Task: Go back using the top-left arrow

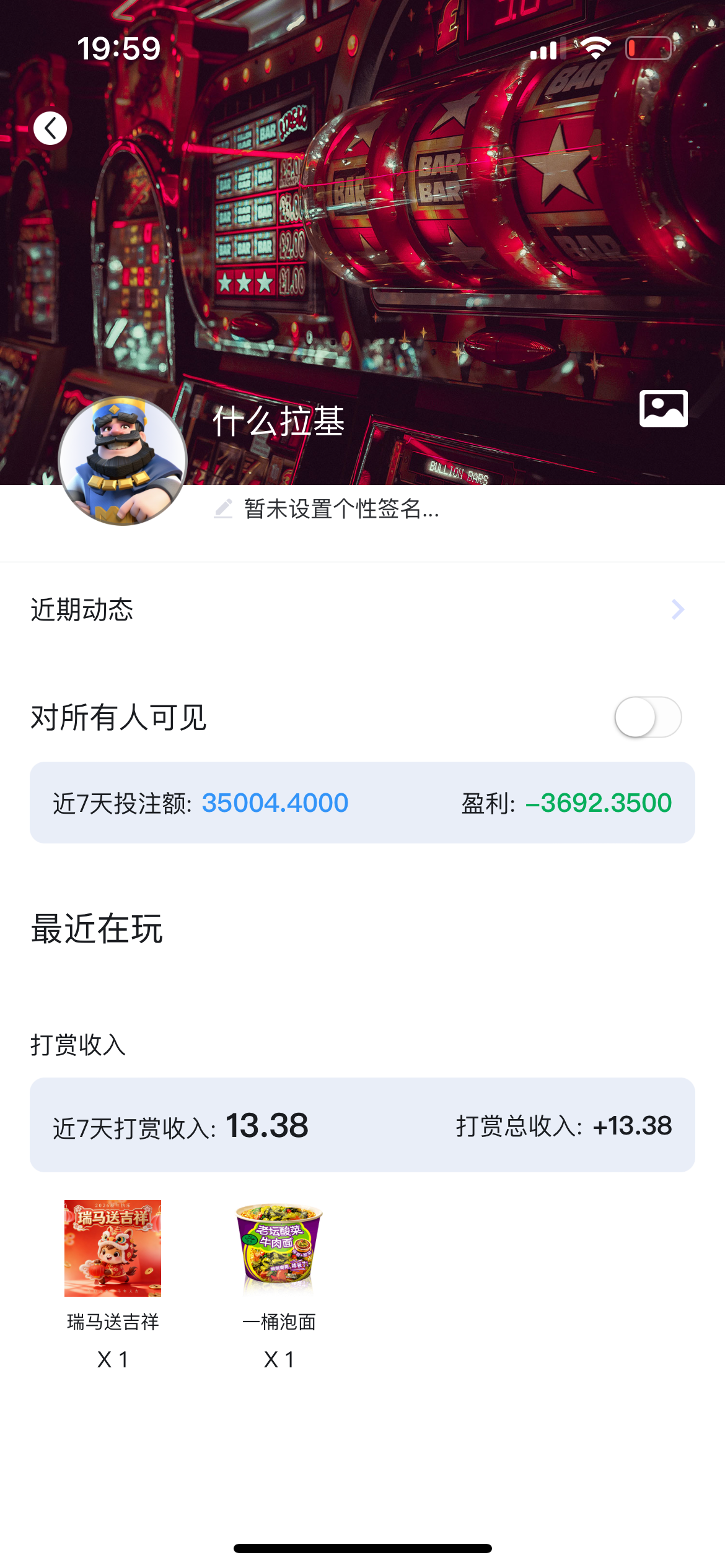Action: (50, 129)
